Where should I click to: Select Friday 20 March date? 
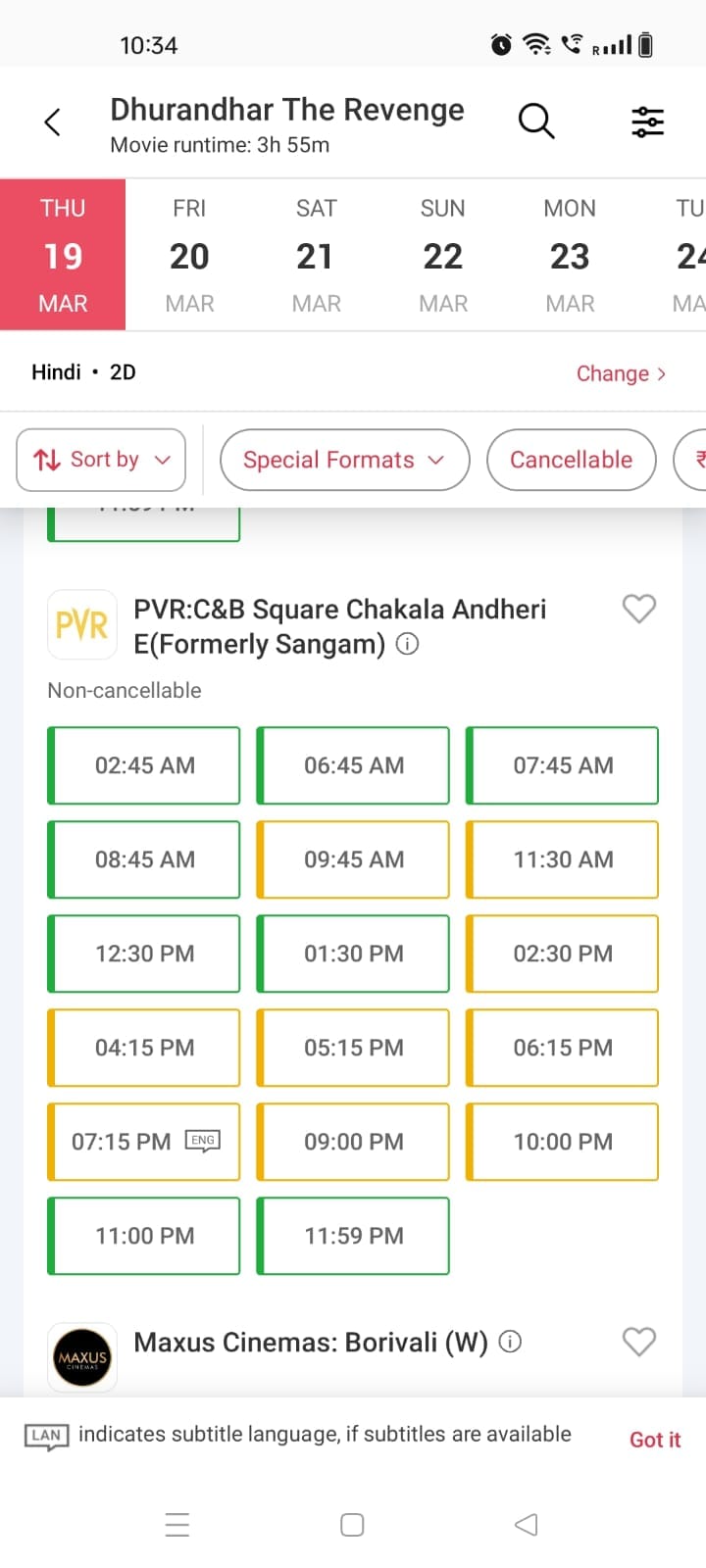pos(189,255)
